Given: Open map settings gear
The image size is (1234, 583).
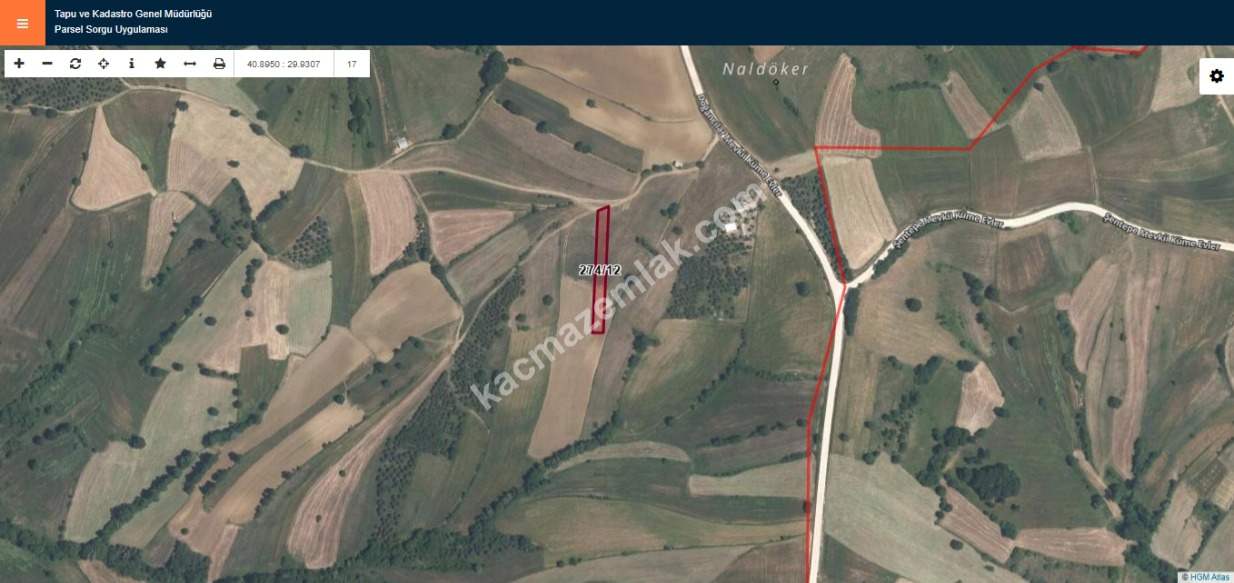Looking at the screenshot, I should 1216,76.
